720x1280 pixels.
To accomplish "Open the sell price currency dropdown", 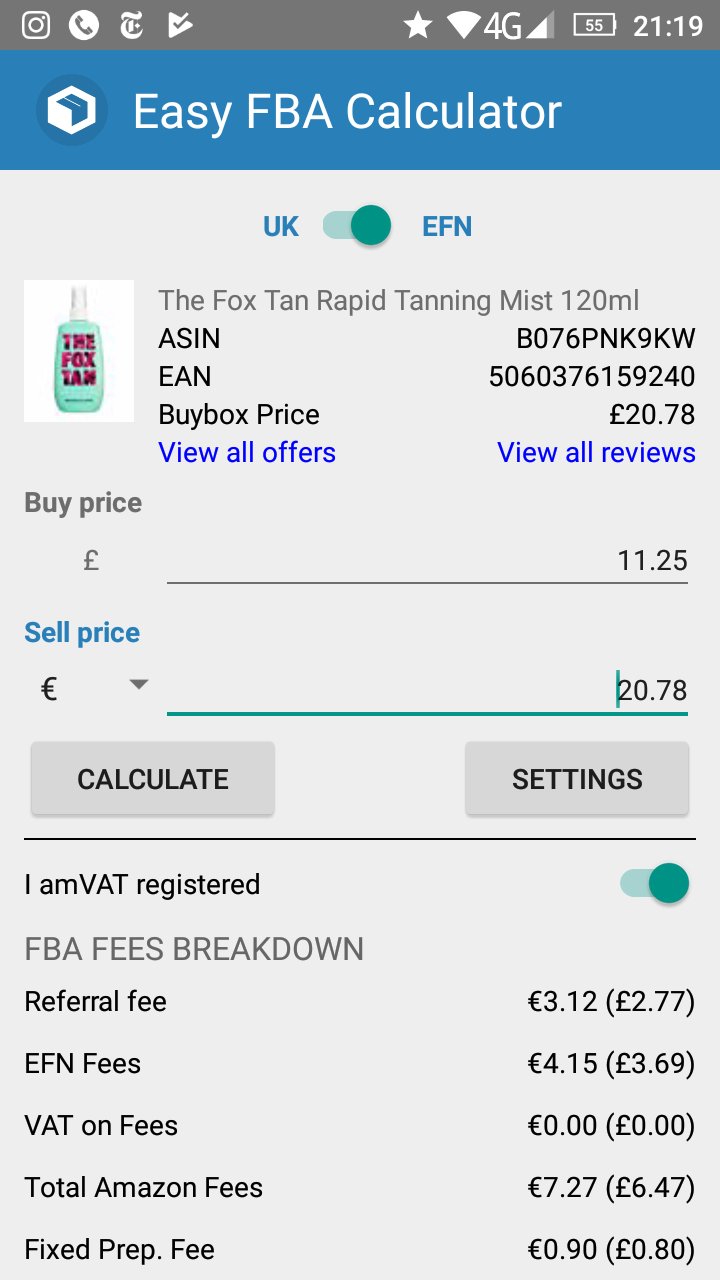I will click(x=140, y=684).
